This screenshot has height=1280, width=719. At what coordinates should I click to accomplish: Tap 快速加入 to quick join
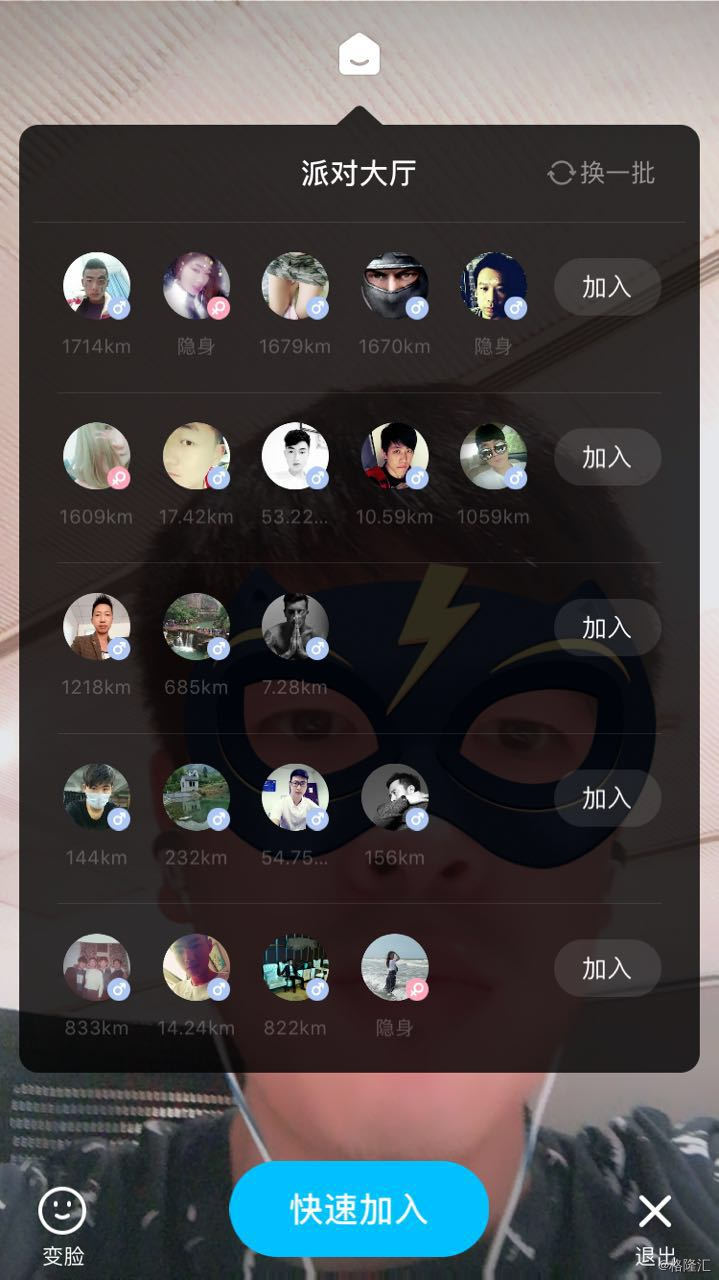point(359,1209)
